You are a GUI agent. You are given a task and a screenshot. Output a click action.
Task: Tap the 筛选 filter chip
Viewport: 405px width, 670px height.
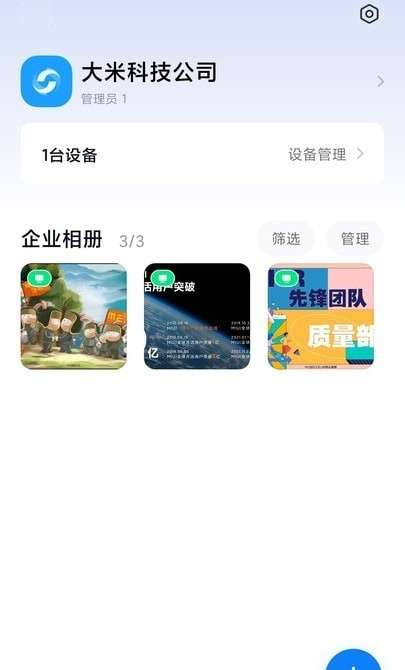286,238
